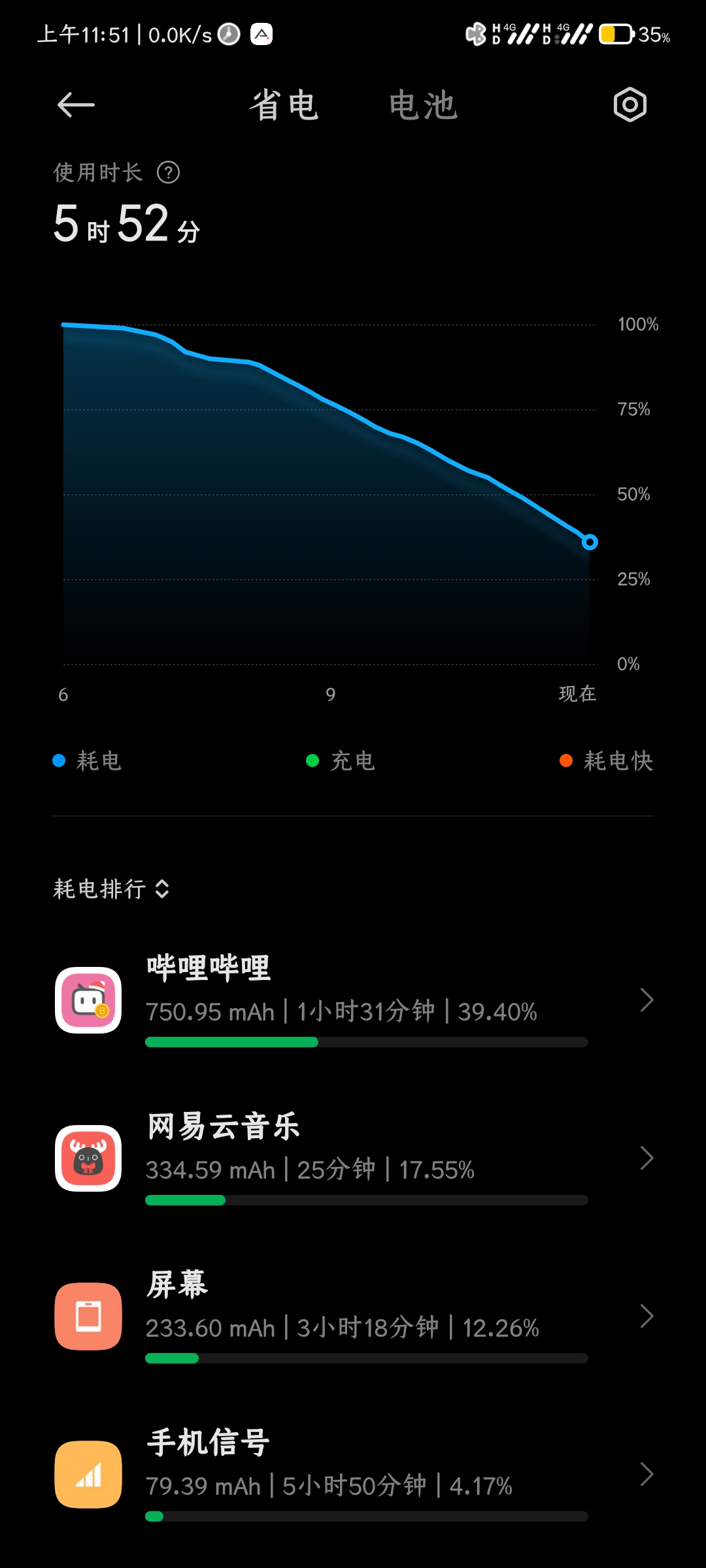Go back with the arrow icon
This screenshot has width=706, height=1568.
(76, 105)
